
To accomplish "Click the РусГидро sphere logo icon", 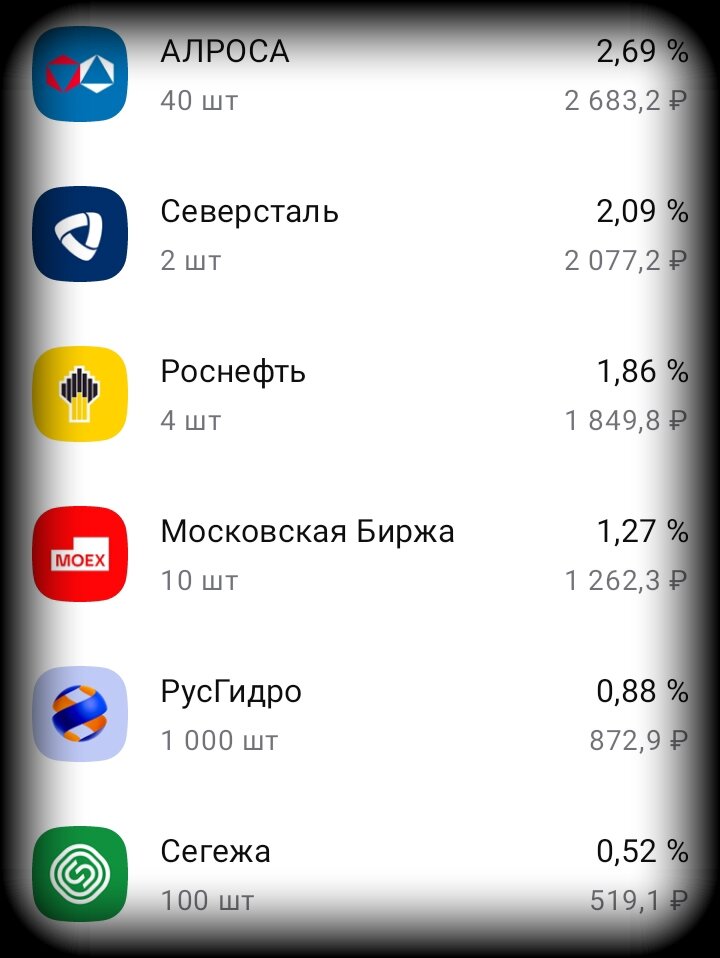I will pos(80,714).
